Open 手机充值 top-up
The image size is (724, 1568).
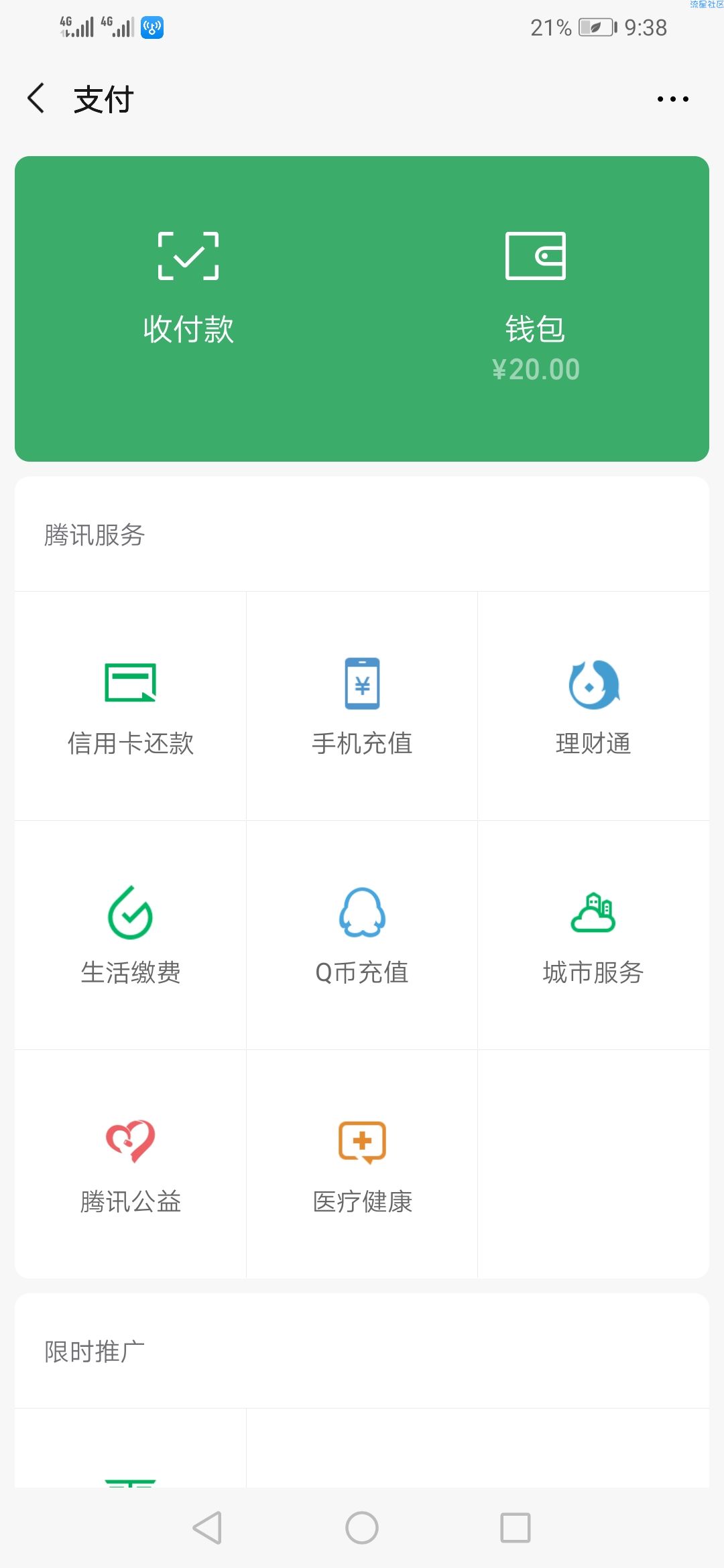point(362,706)
